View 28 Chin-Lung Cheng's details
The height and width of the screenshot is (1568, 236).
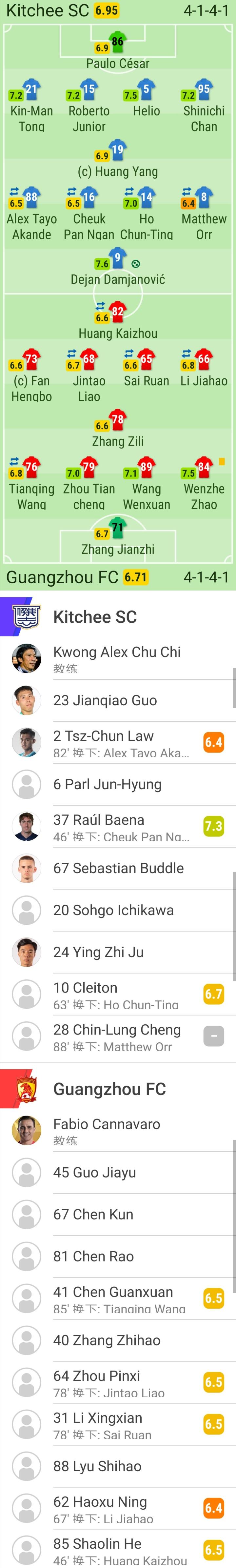click(x=117, y=1036)
